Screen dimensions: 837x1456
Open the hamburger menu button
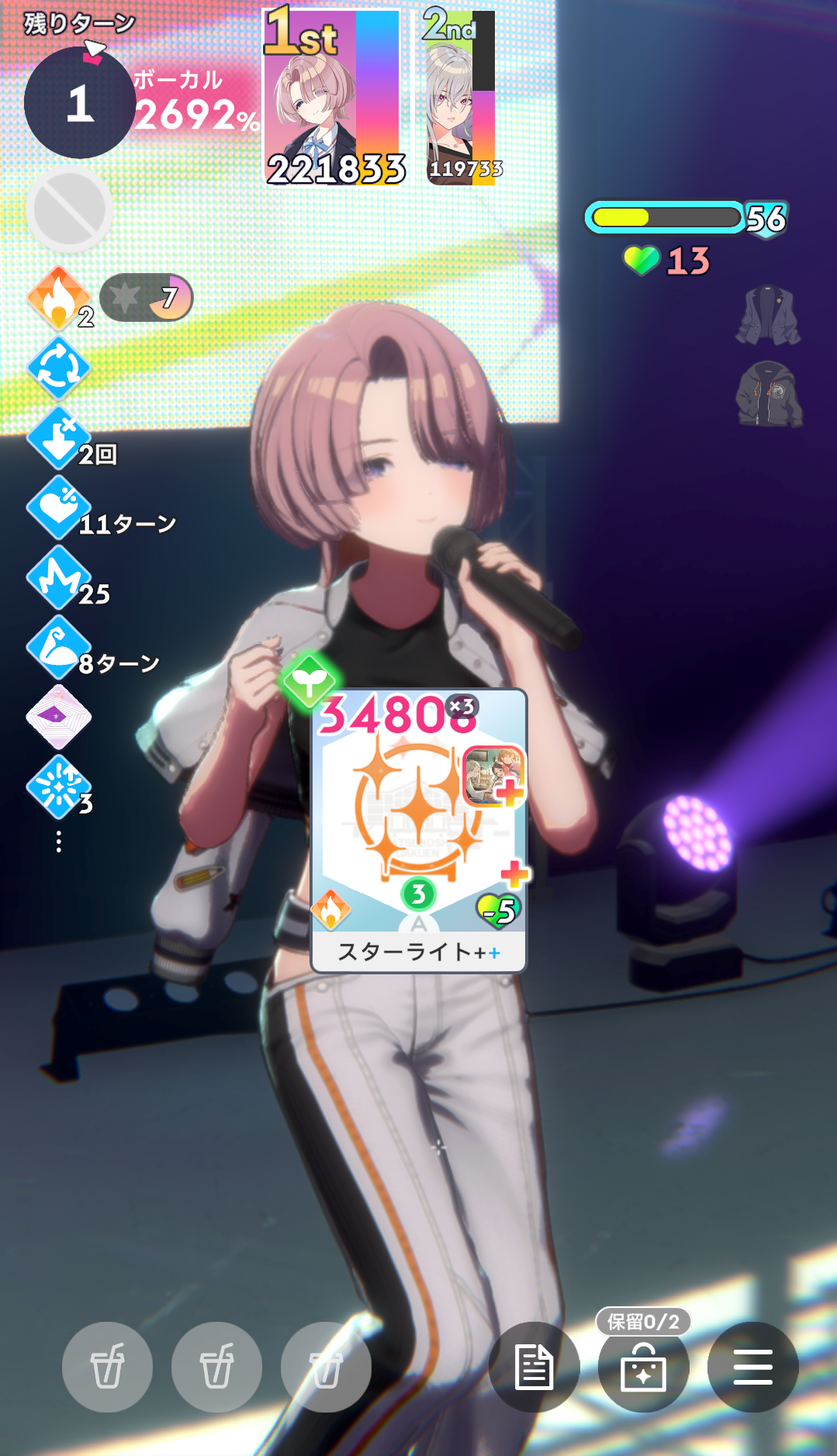pyautogui.click(x=752, y=1367)
